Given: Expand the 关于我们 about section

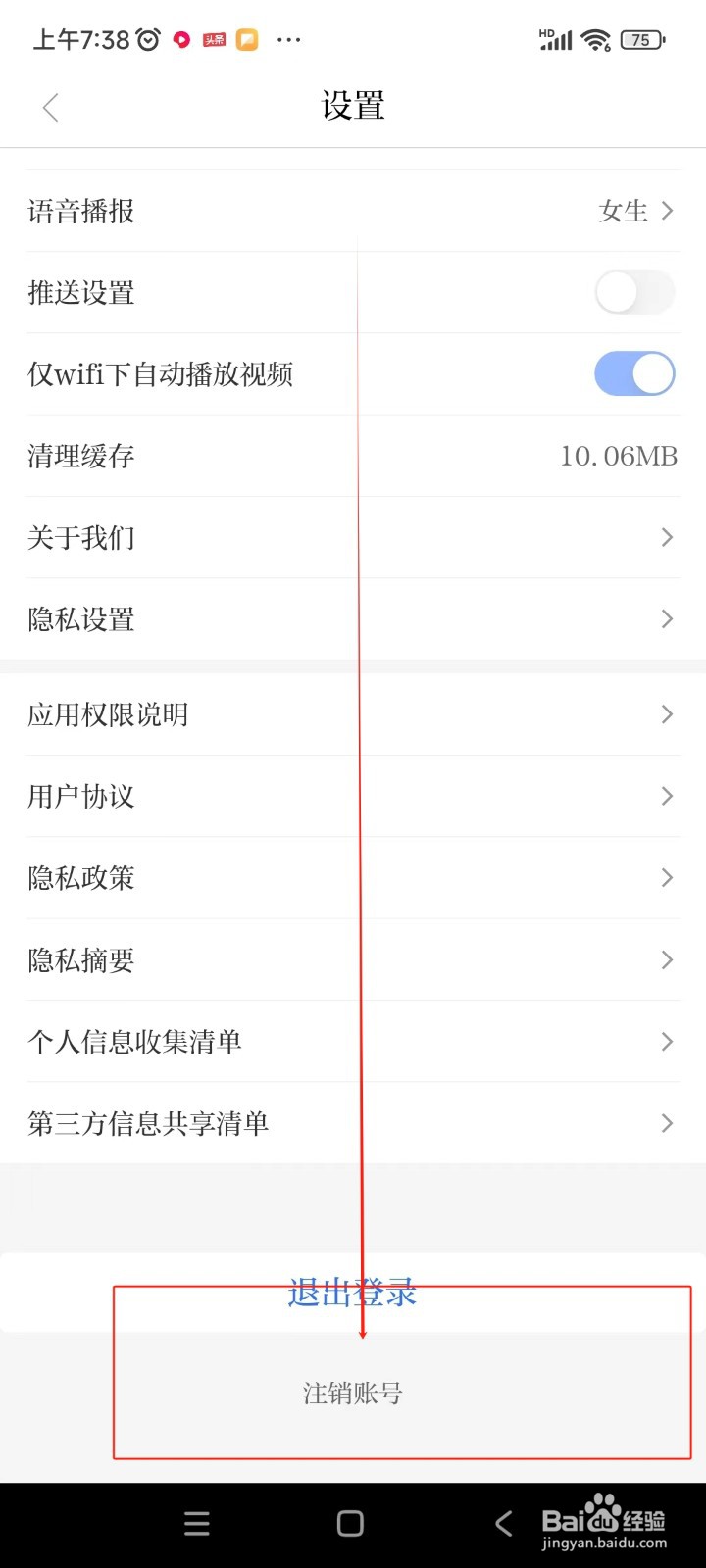Looking at the screenshot, I should tap(353, 537).
